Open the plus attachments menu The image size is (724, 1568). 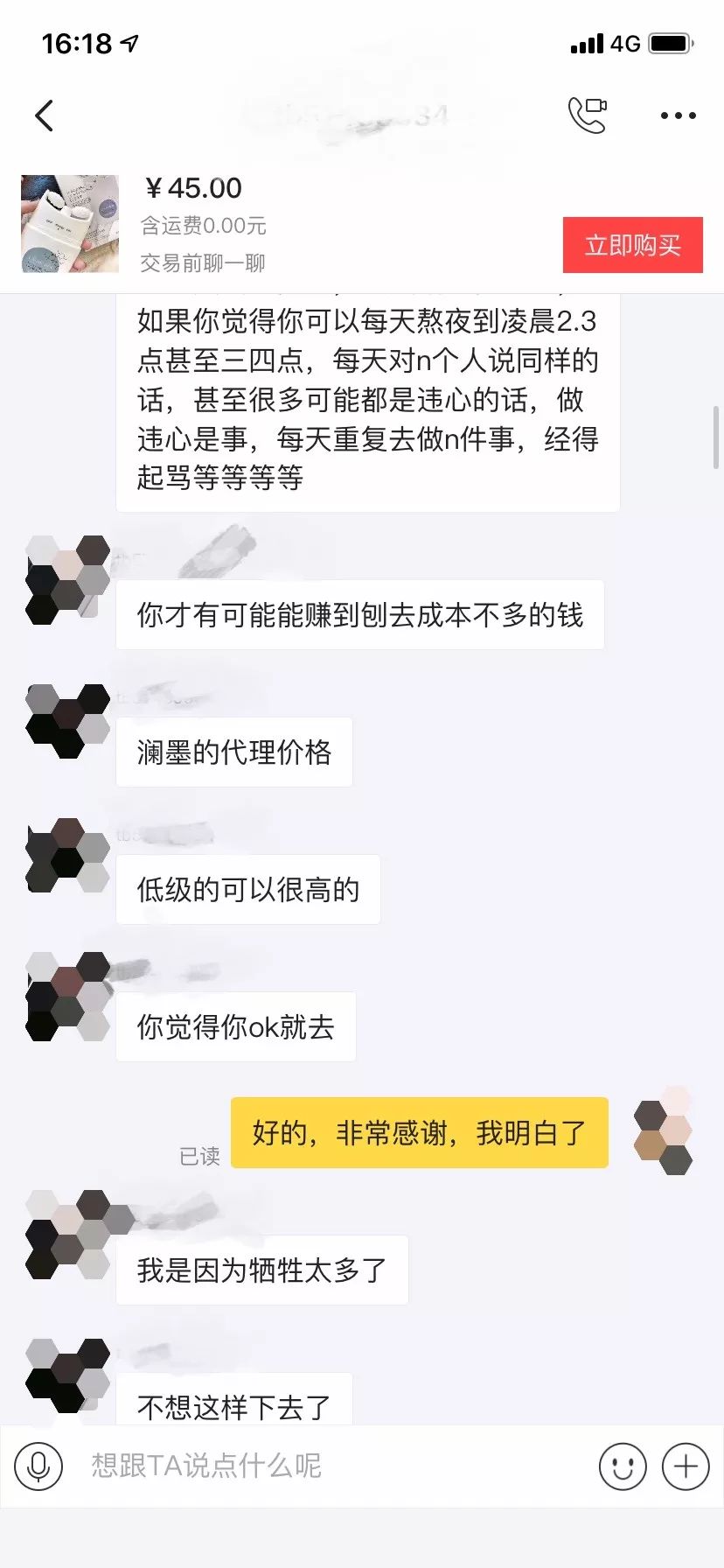(x=686, y=1466)
